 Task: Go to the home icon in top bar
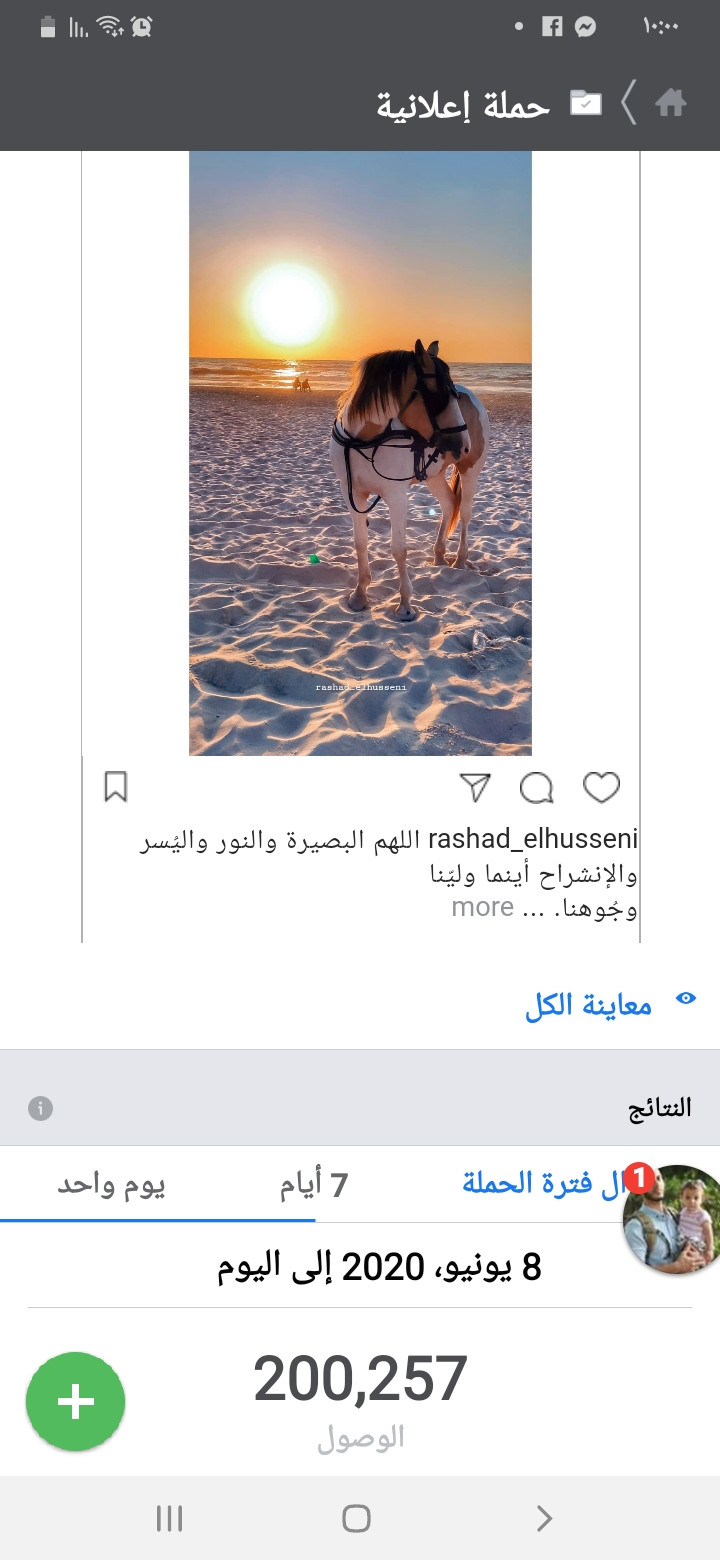(670, 103)
